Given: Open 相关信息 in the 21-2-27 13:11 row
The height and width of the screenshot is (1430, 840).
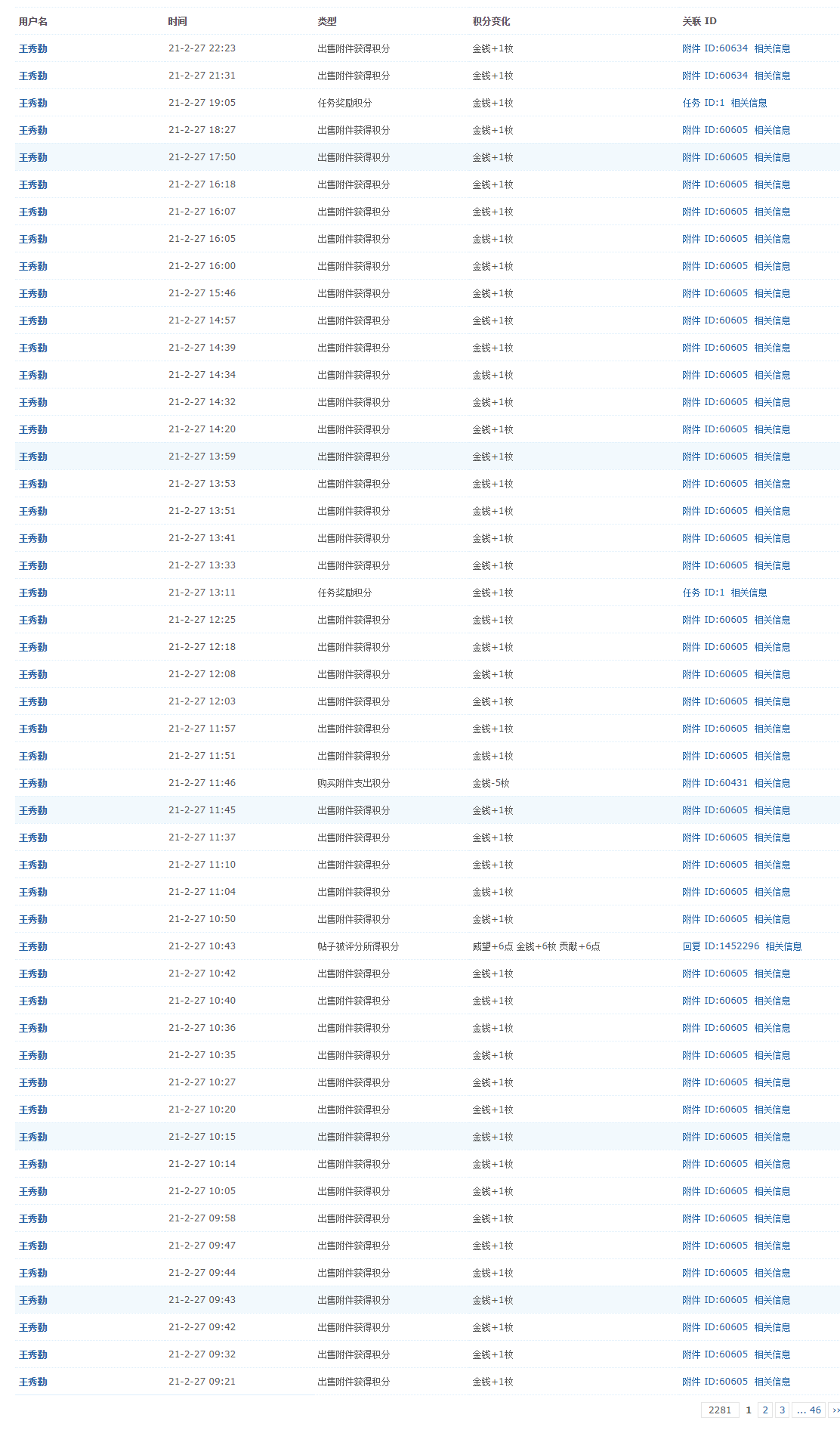Looking at the screenshot, I should [x=749, y=593].
